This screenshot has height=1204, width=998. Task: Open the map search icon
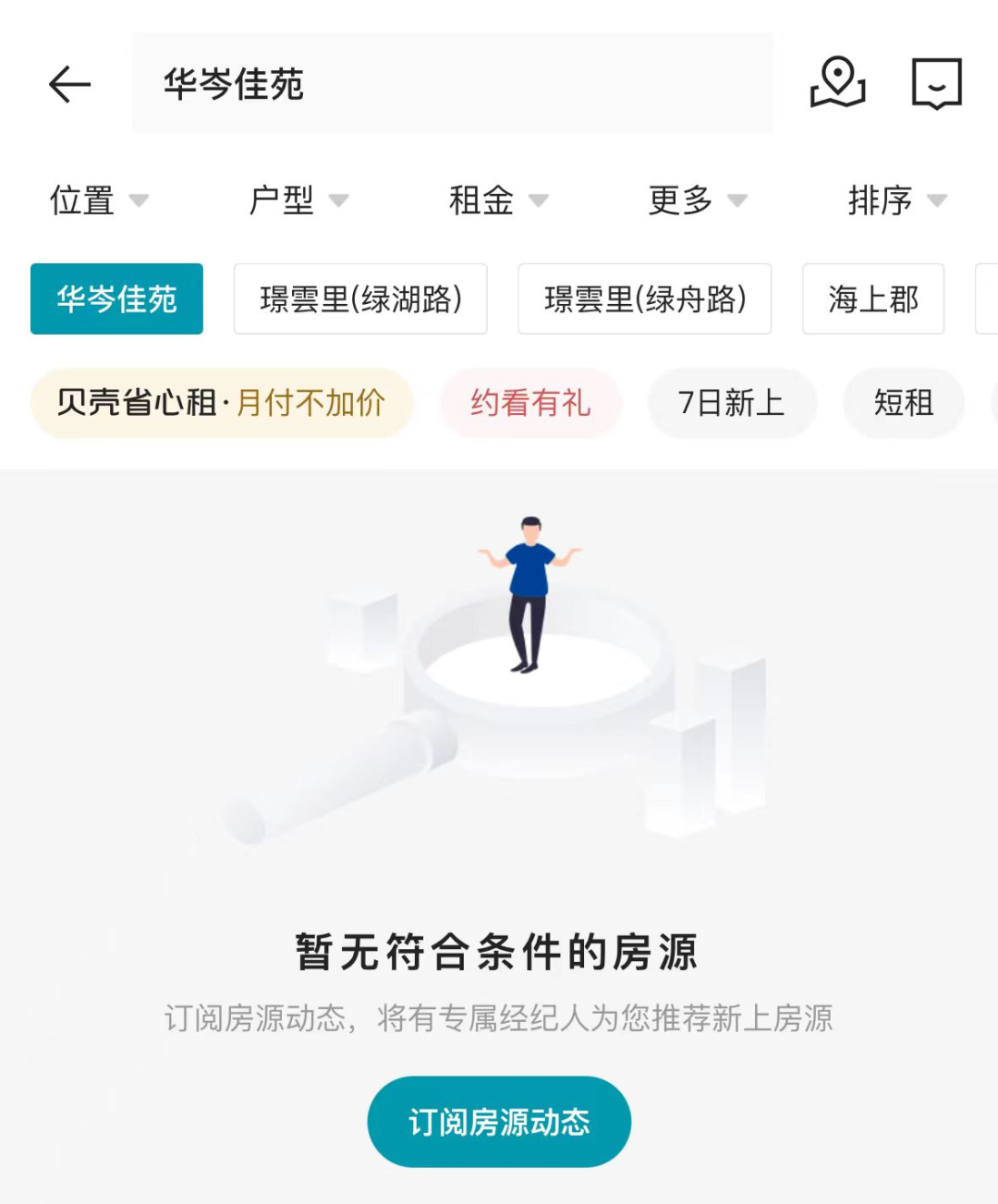837,83
